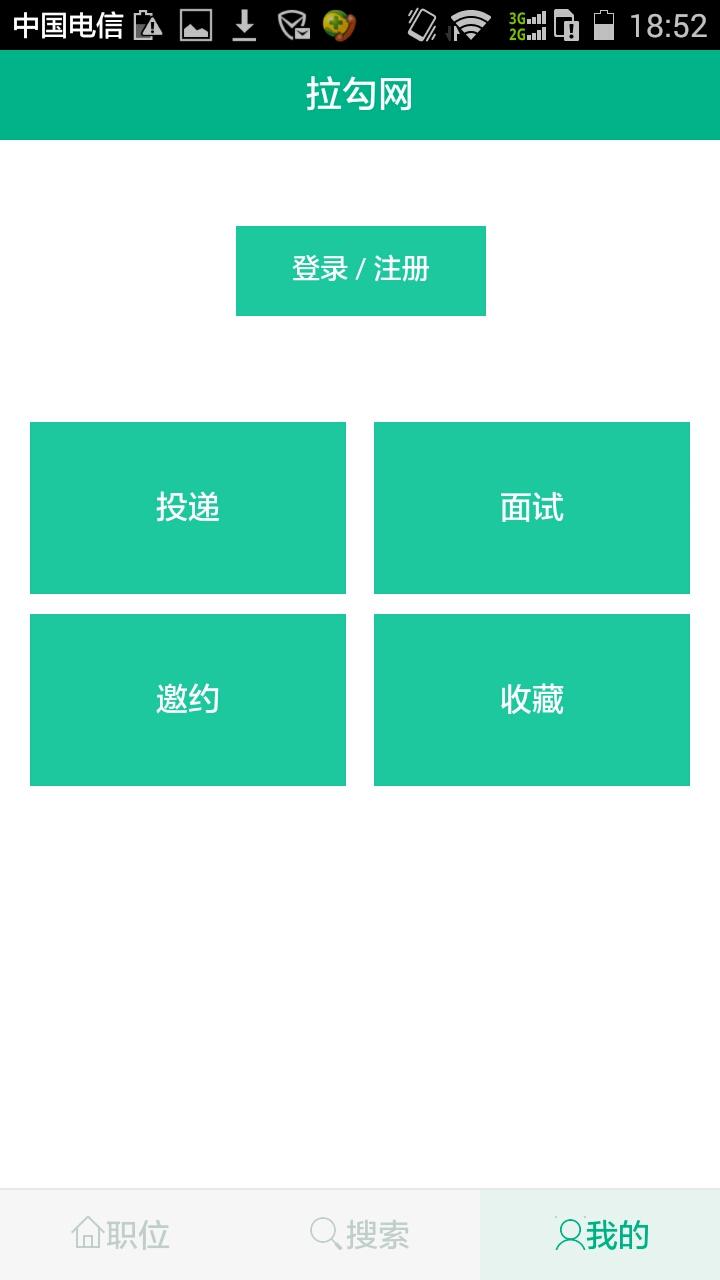
Task: Select the 我的 tab
Action: pos(600,1235)
